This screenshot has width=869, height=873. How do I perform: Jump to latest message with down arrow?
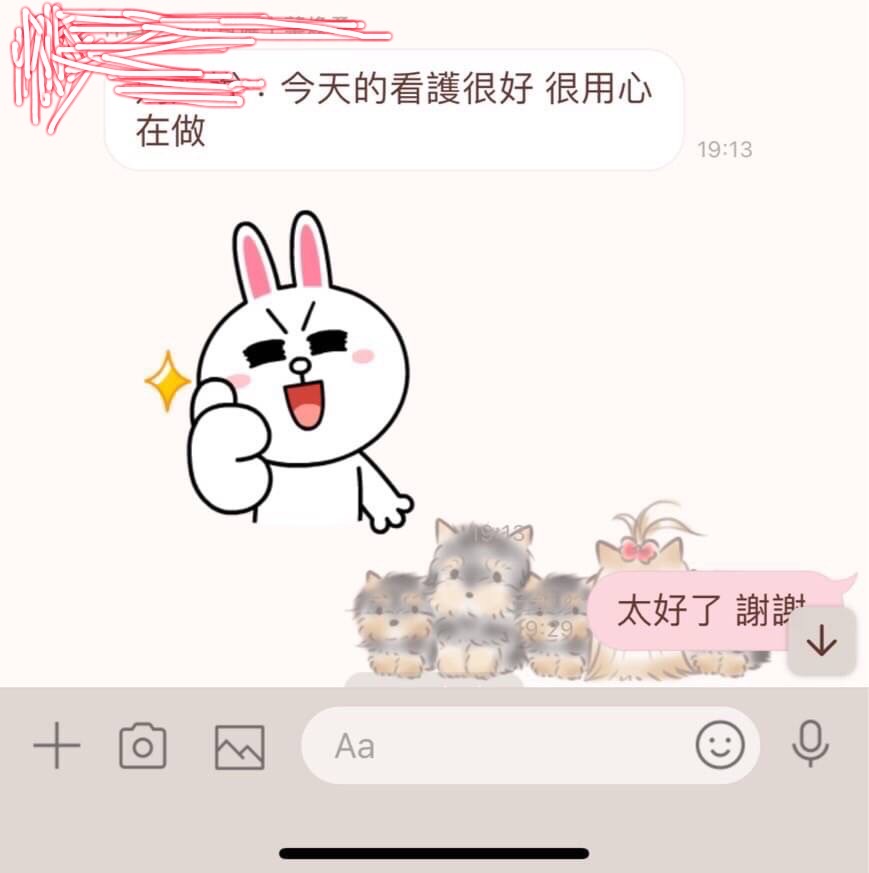tap(821, 641)
